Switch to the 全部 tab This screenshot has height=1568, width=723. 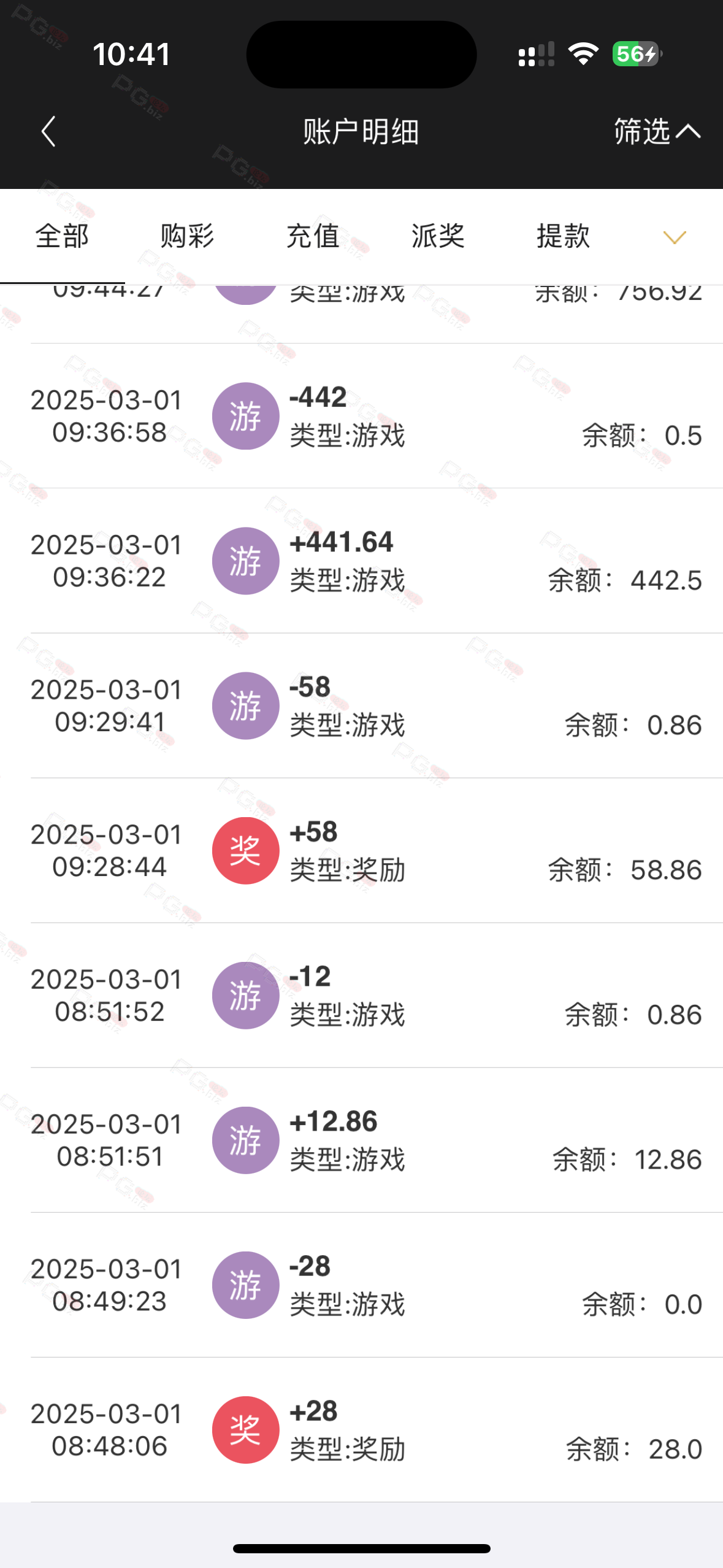point(62,236)
